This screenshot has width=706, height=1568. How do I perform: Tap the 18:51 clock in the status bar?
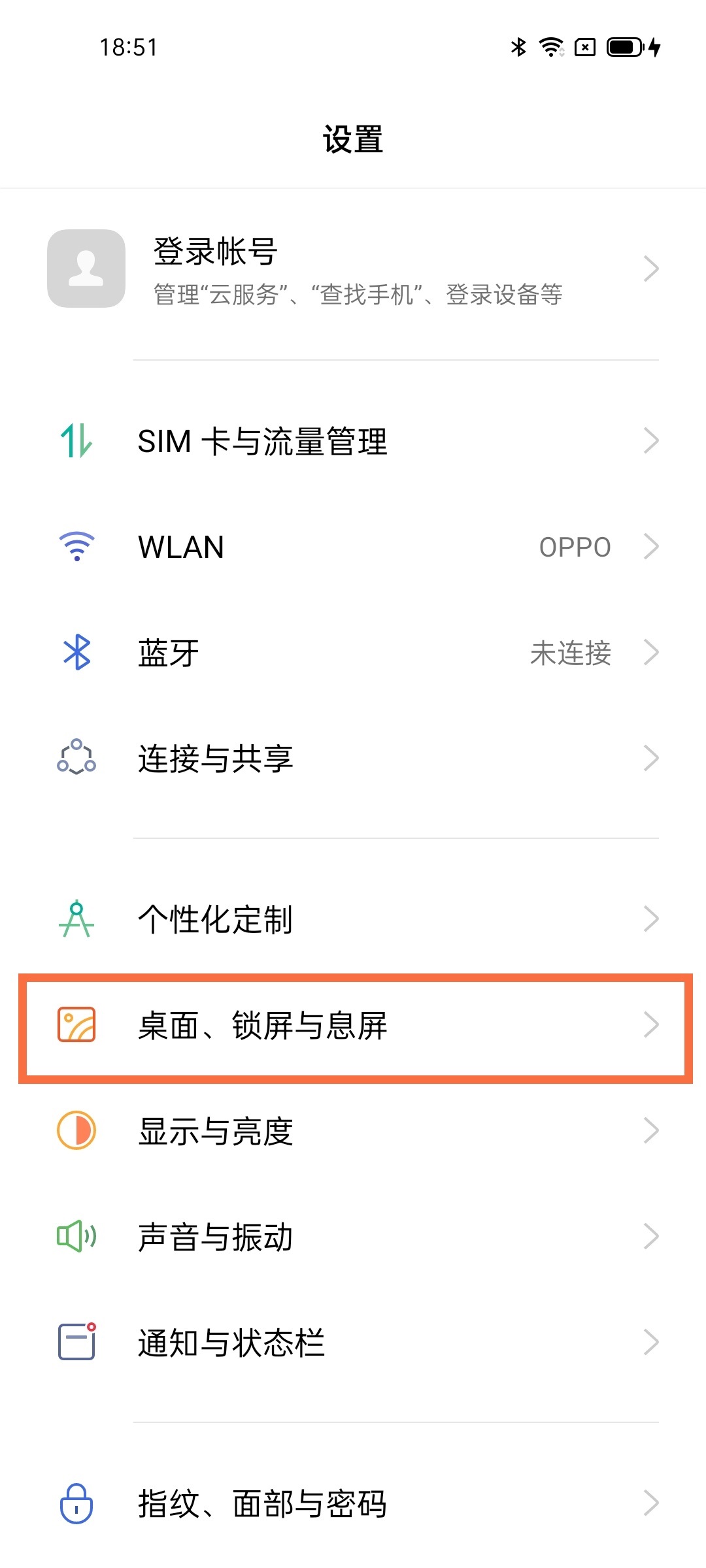[x=128, y=47]
